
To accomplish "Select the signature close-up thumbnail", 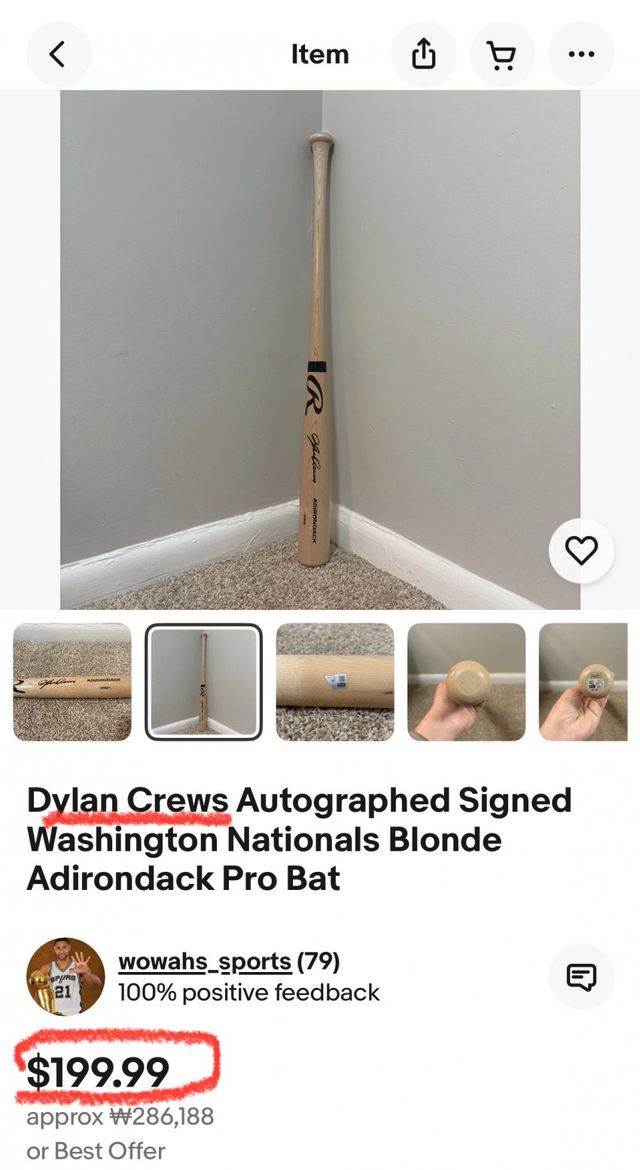I will tap(72, 682).
